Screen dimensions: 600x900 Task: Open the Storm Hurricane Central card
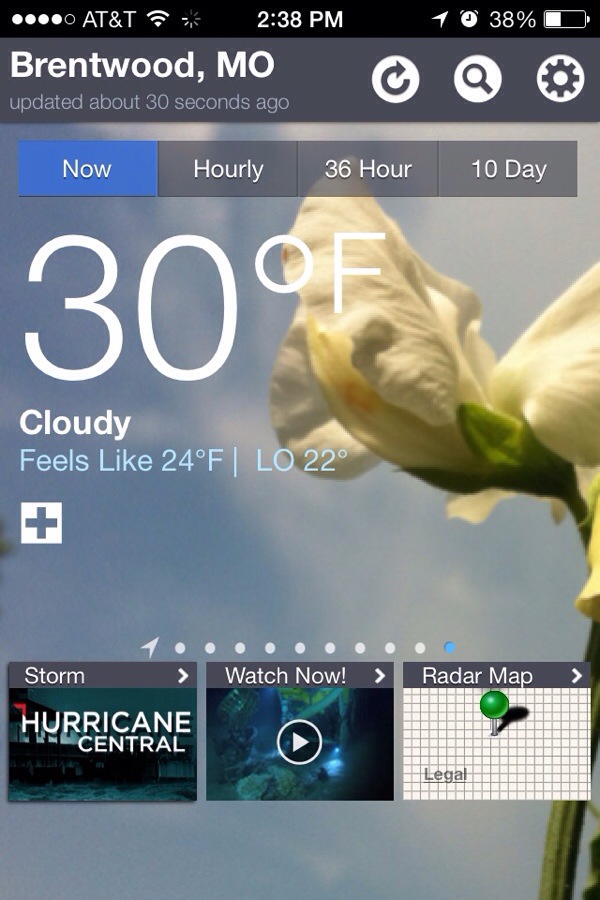point(102,731)
